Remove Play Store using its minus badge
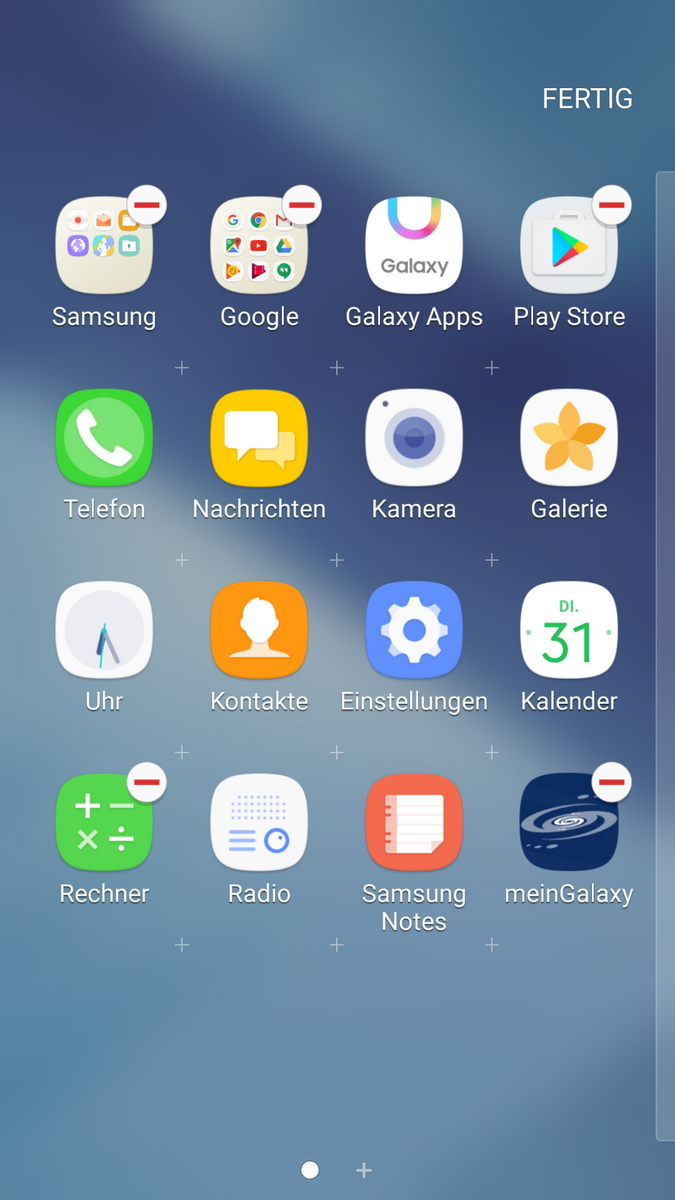 (612, 205)
